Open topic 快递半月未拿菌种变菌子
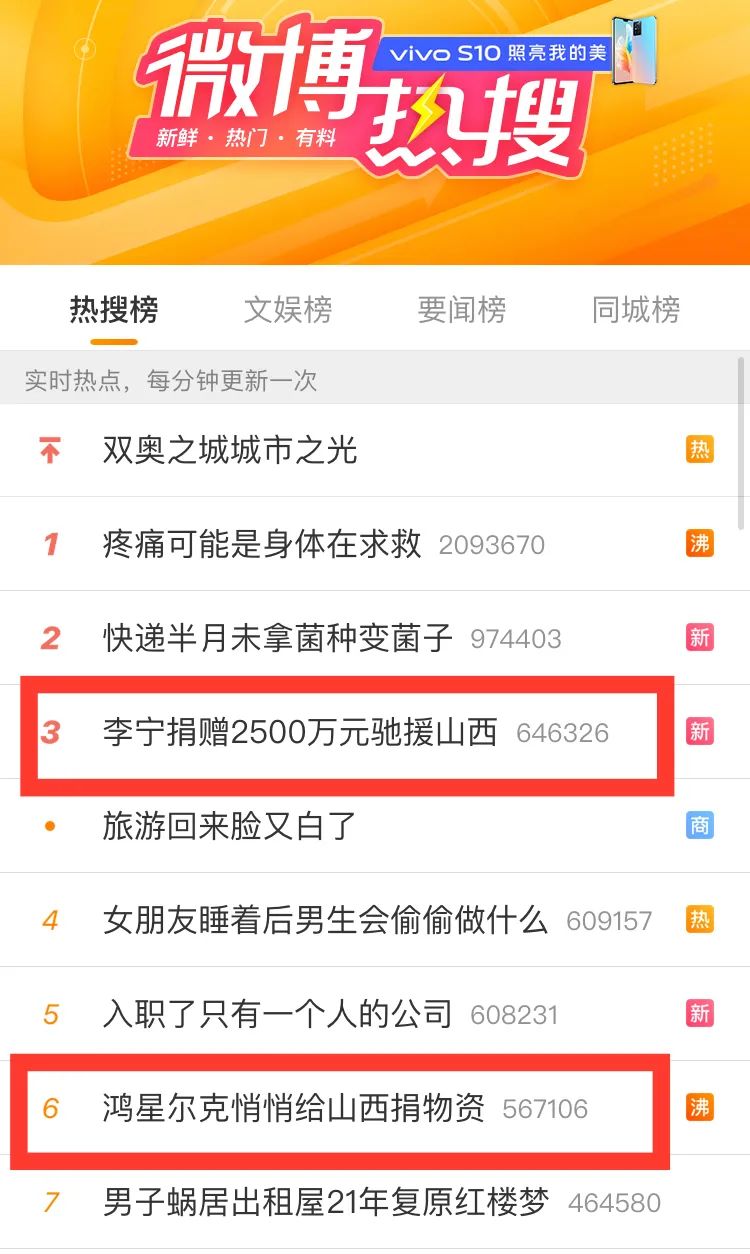Screen dimensions: 750x1254 tap(278, 638)
